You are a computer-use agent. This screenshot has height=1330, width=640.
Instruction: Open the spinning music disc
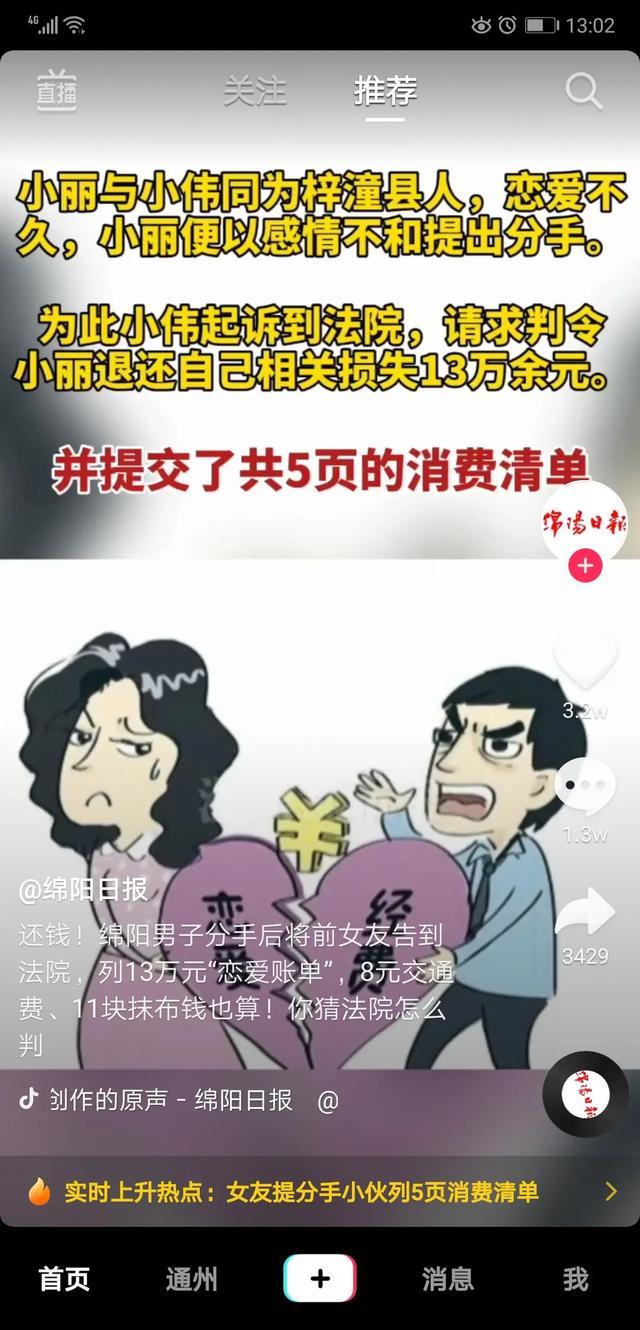585,1094
